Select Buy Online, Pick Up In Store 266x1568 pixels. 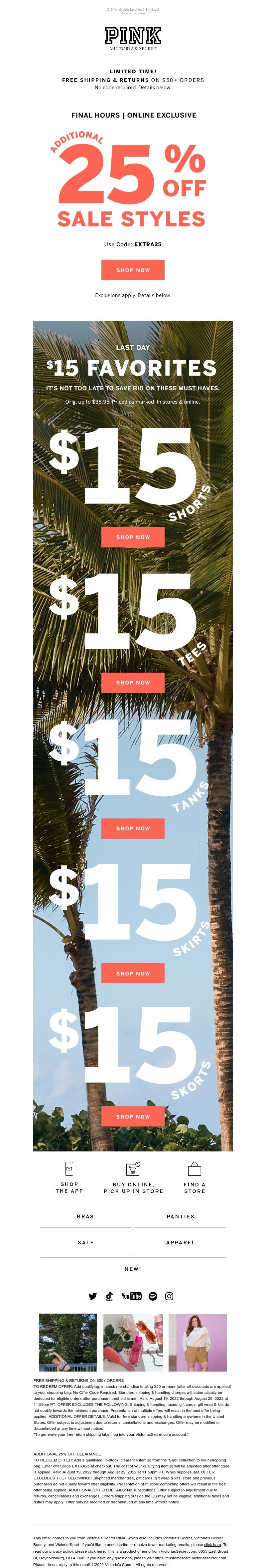133,1178
